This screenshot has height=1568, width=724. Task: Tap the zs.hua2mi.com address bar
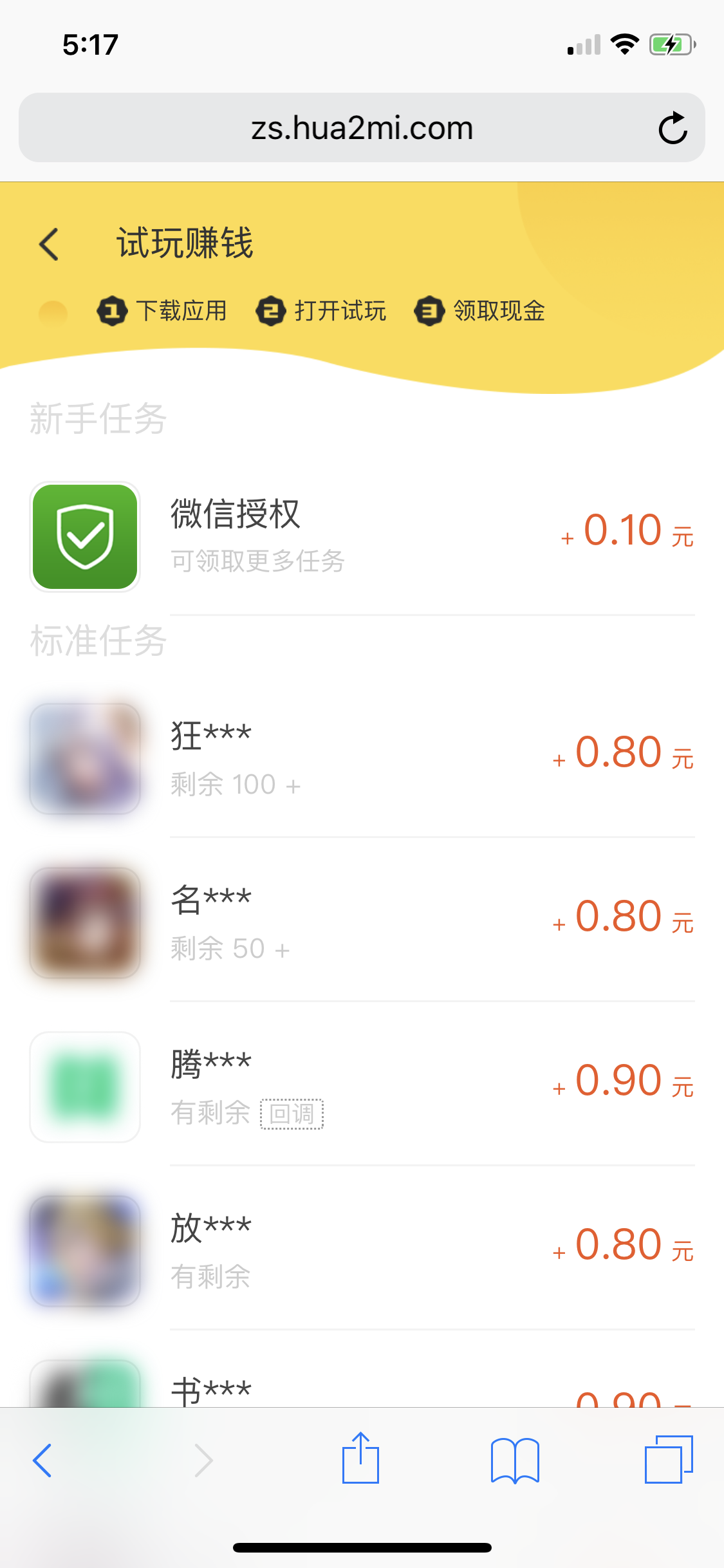[360, 127]
